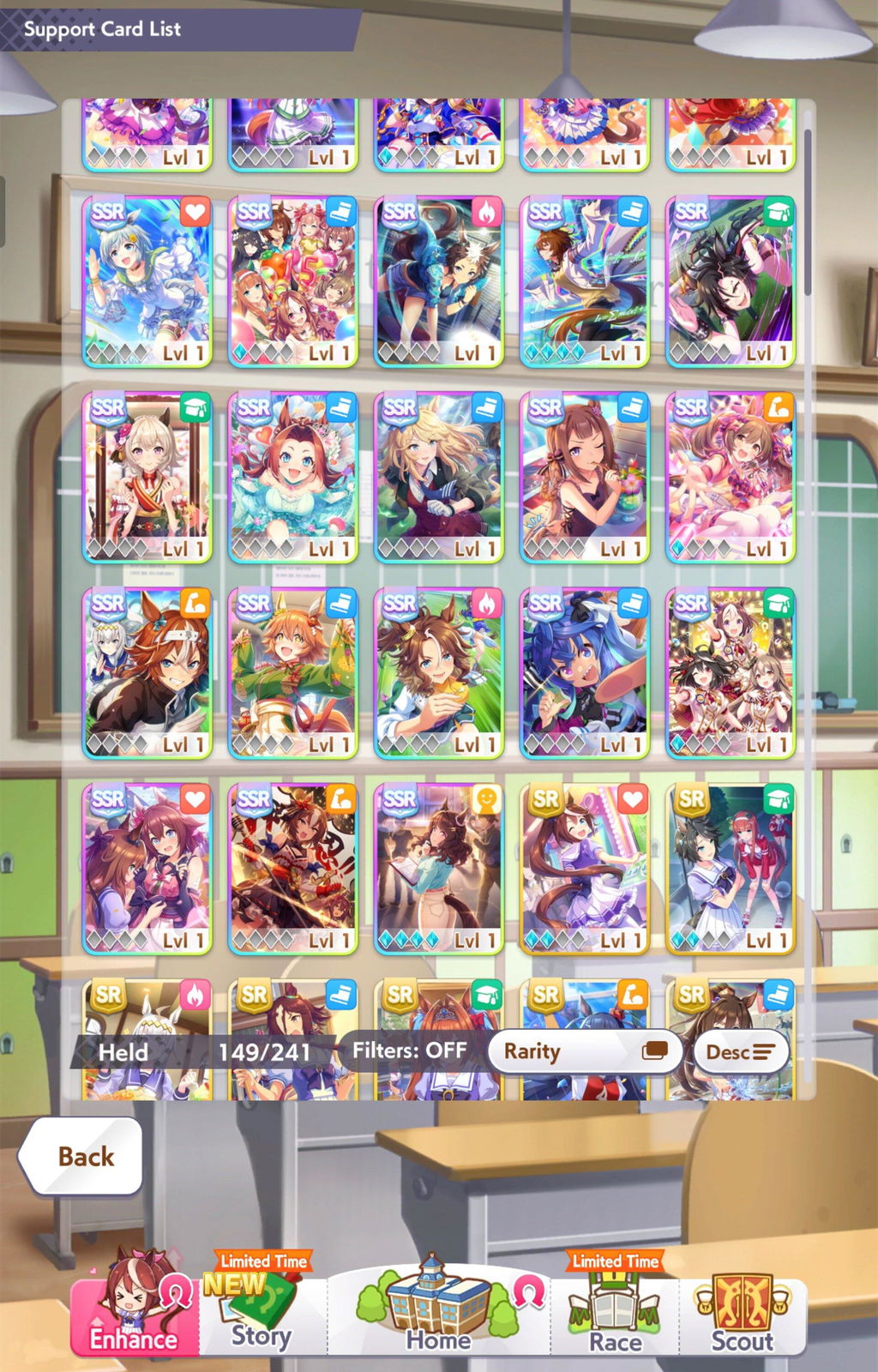878x1372 pixels.
Task: Open SSR card with five-year anniversary group art
Action: [293, 282]
